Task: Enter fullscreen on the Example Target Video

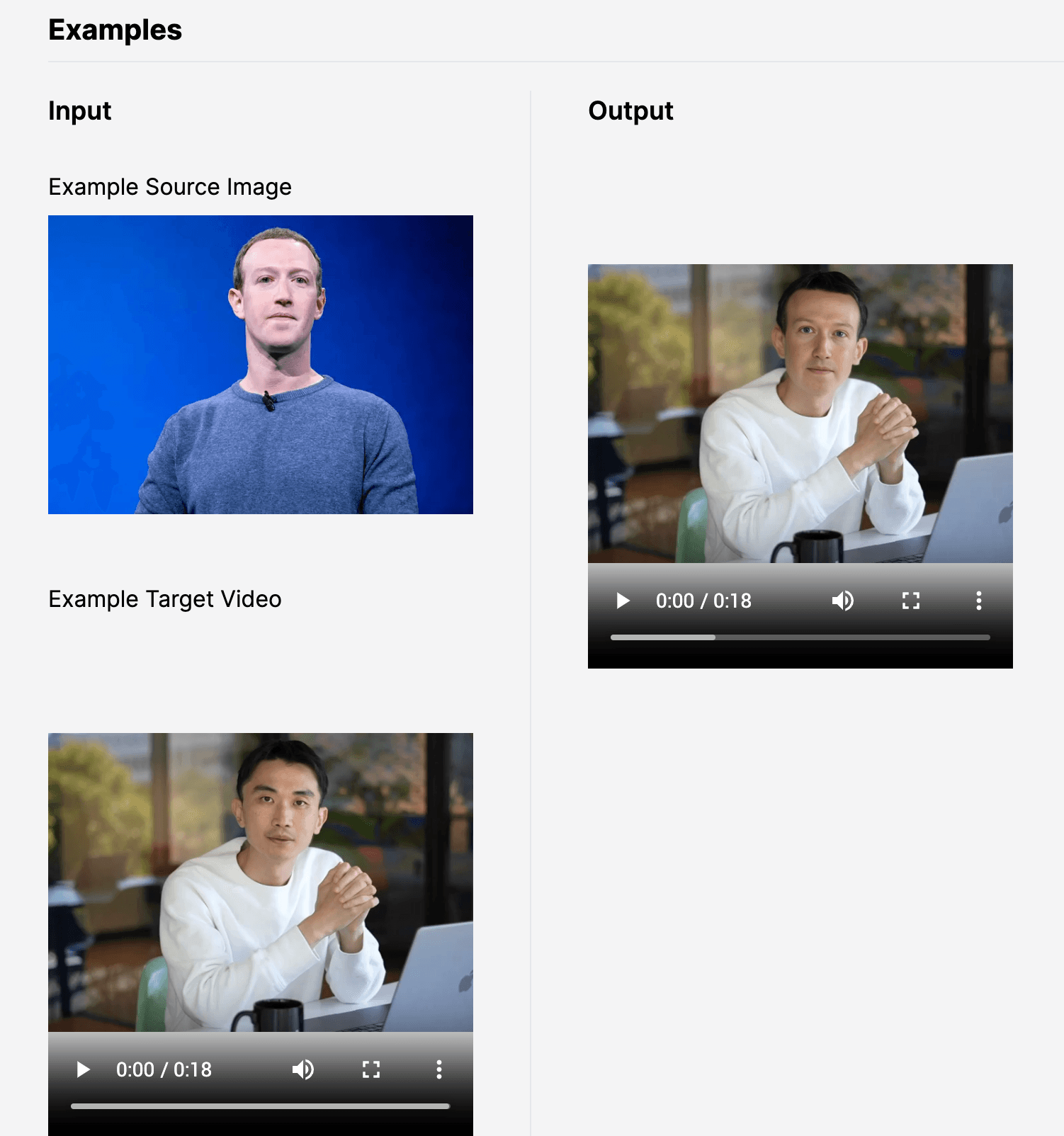Action: click(370, 1069)
